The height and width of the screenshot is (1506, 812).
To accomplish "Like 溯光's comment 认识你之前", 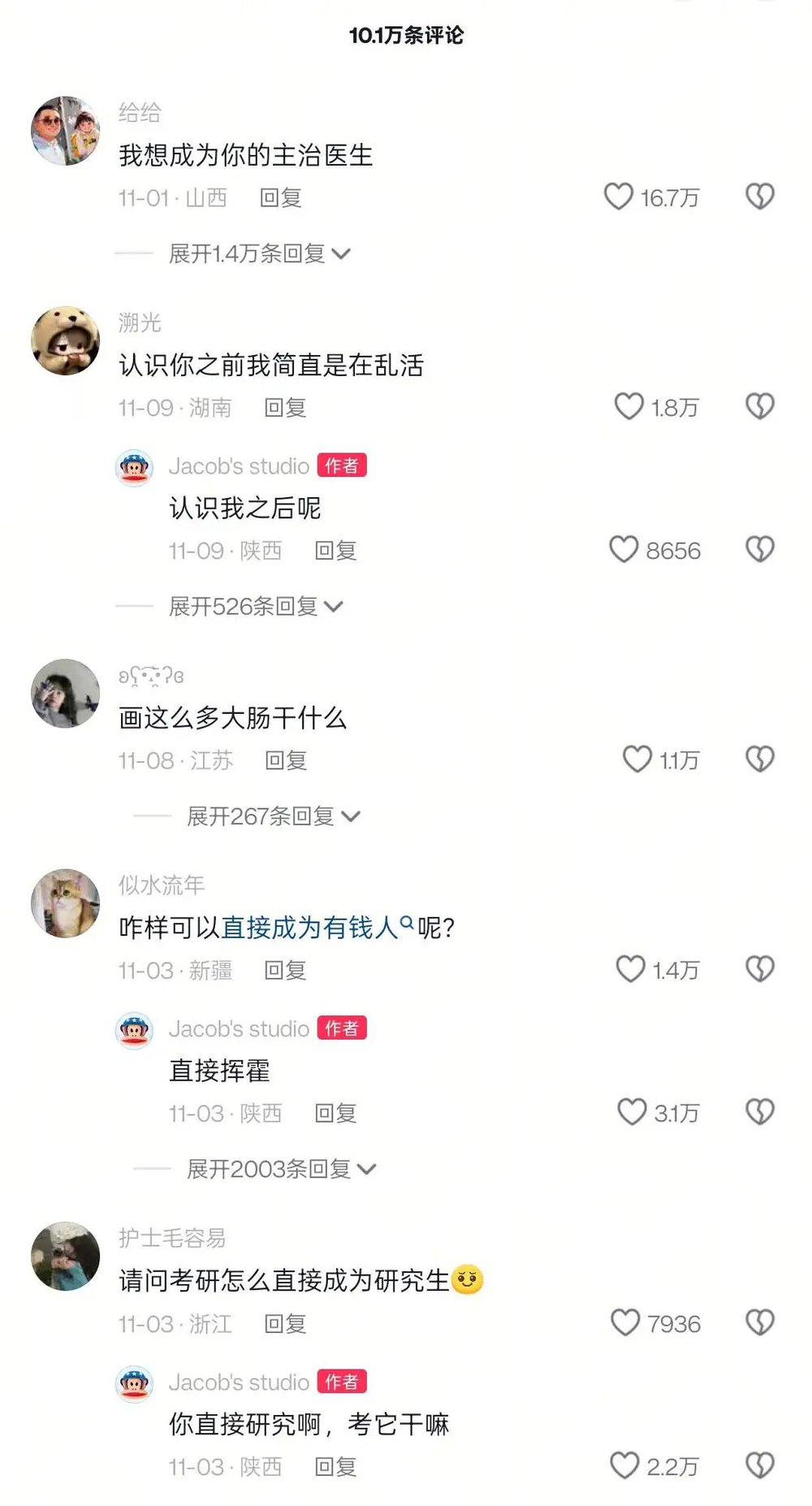I will click(x=629, y=406).
